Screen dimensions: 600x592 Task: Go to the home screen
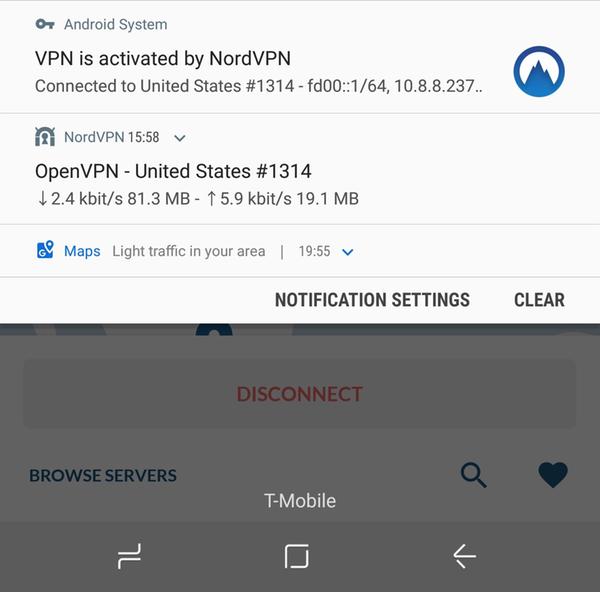(297, 556)
